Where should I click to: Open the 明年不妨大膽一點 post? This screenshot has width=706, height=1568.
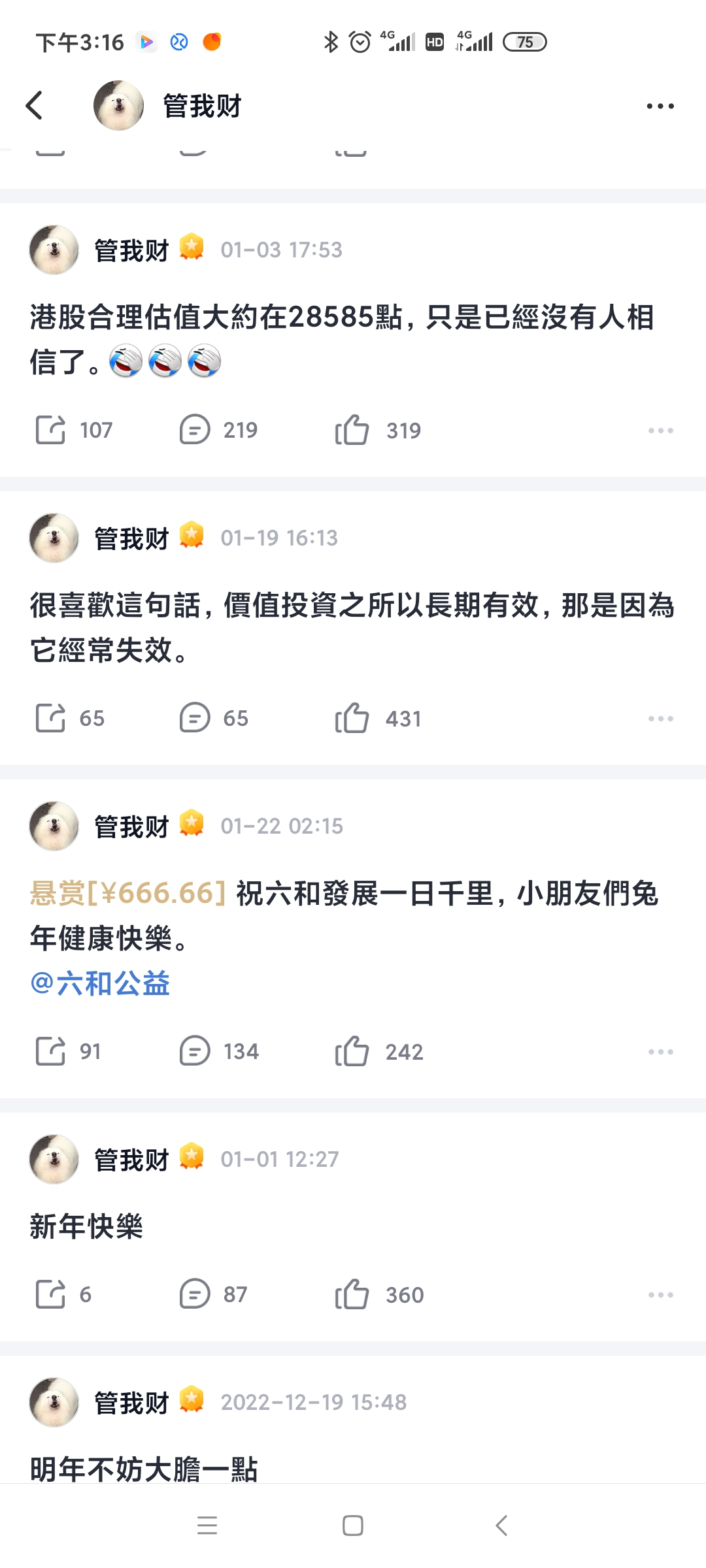click(144, 1469)
